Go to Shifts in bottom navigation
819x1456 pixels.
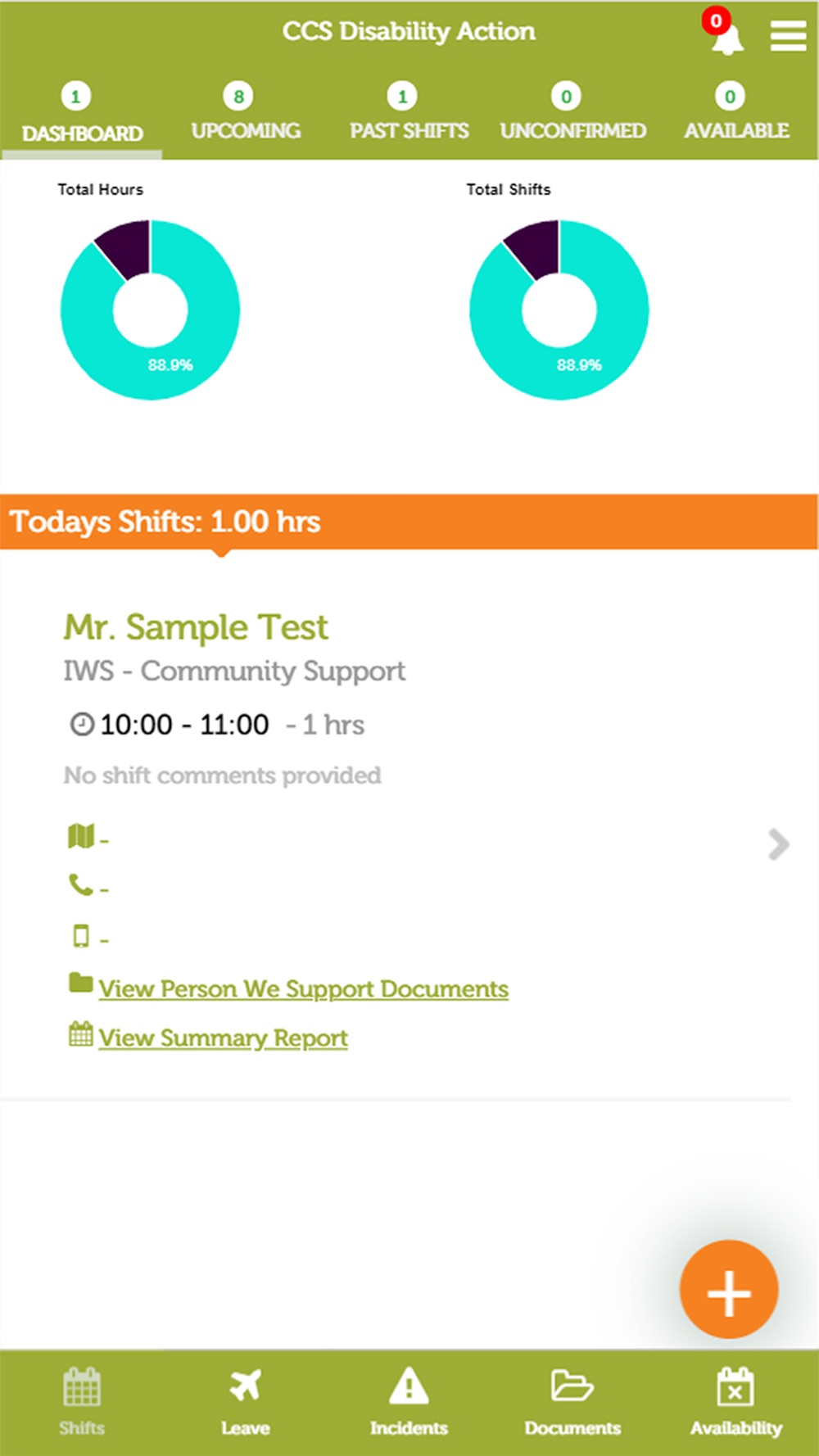click(82, 1402)
